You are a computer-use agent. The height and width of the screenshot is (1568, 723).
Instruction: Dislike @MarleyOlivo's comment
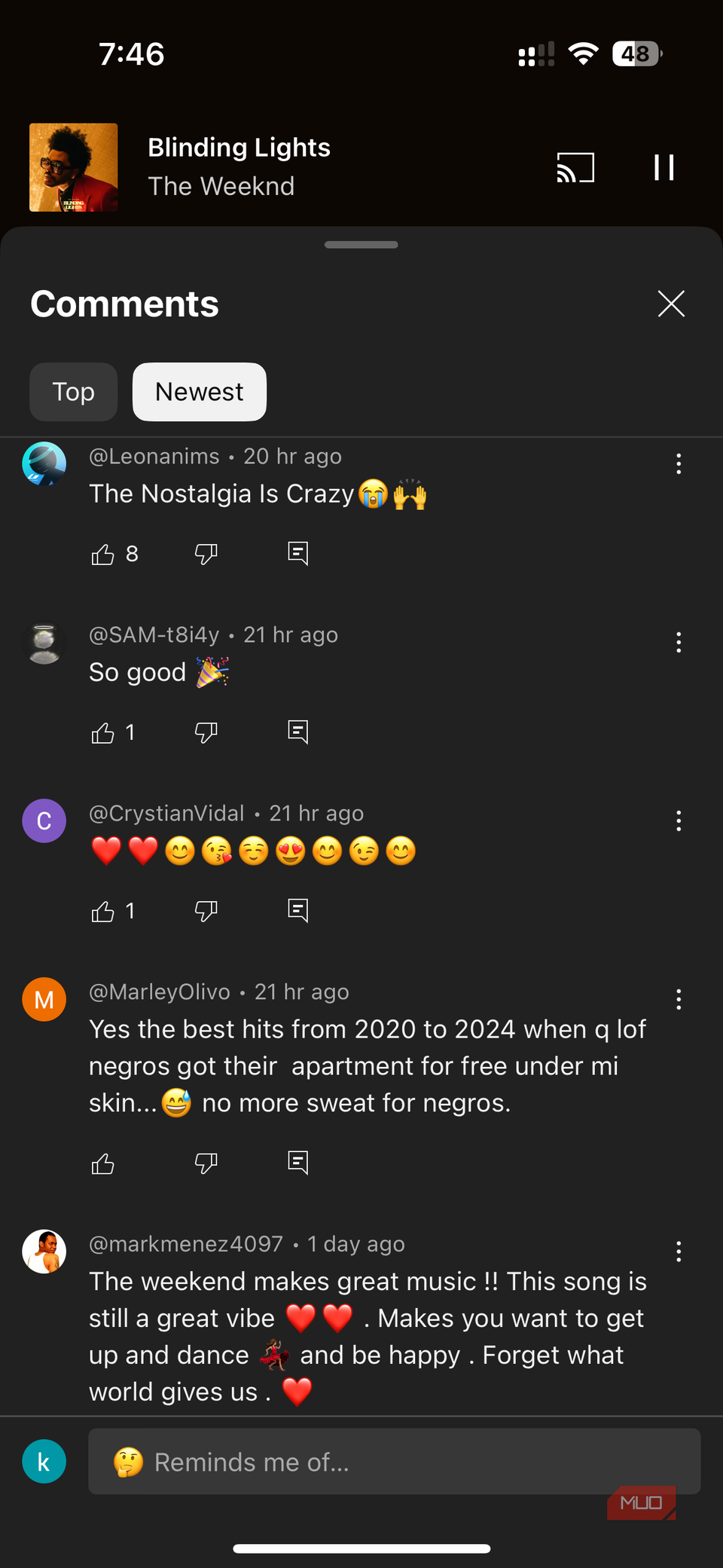click(x=206, y=1164)
